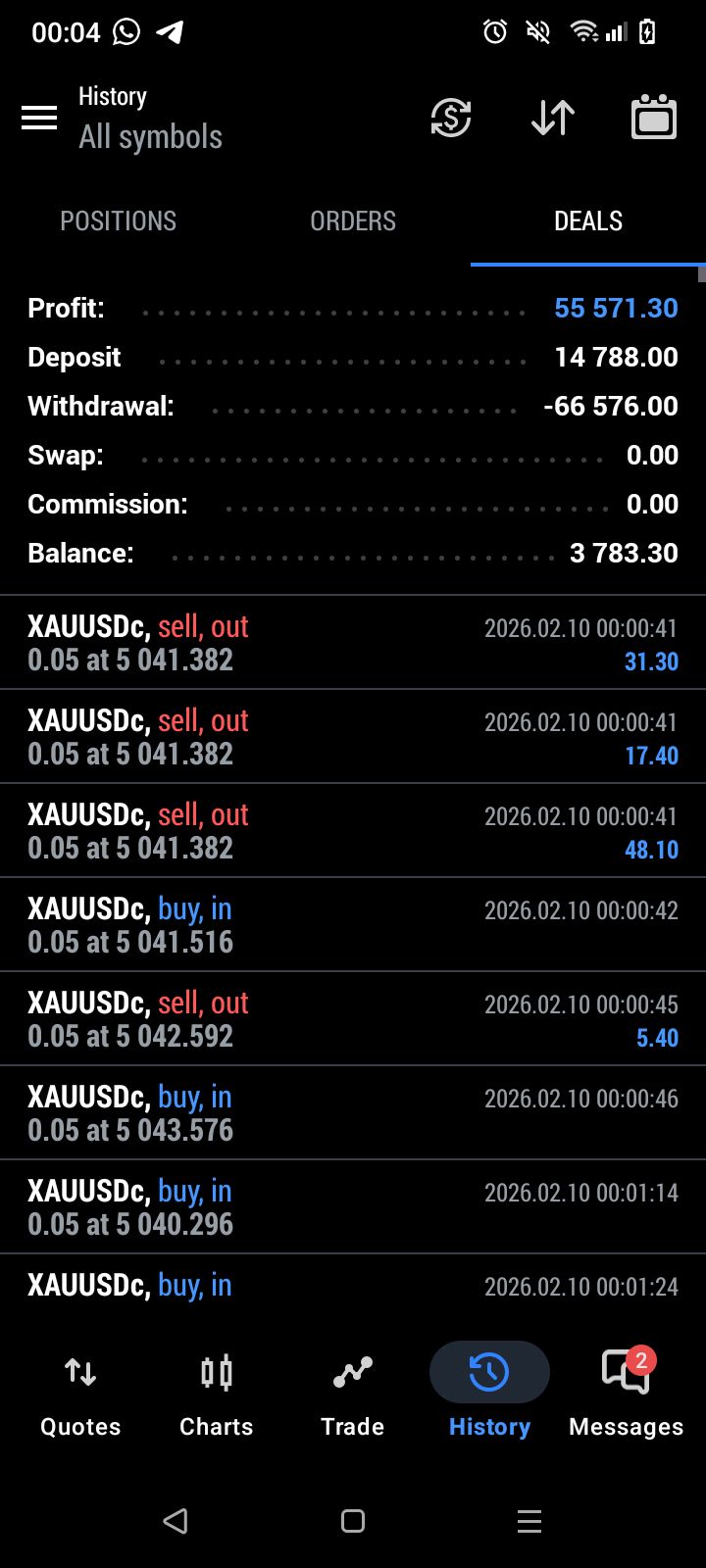The width and height of the screenshot is (706, 1568).
Task: Tap the system home button
Action: [x=353, y=1521]
